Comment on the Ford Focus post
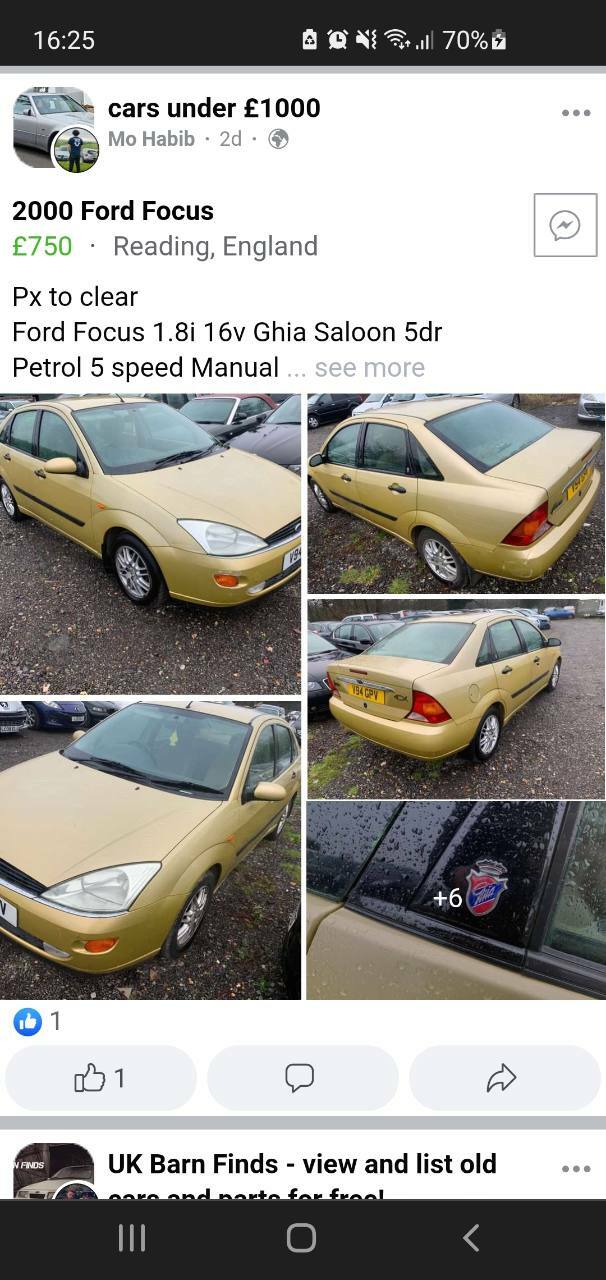The image size is (606, 1280). pyautogui.click(x=302, y=1078)
